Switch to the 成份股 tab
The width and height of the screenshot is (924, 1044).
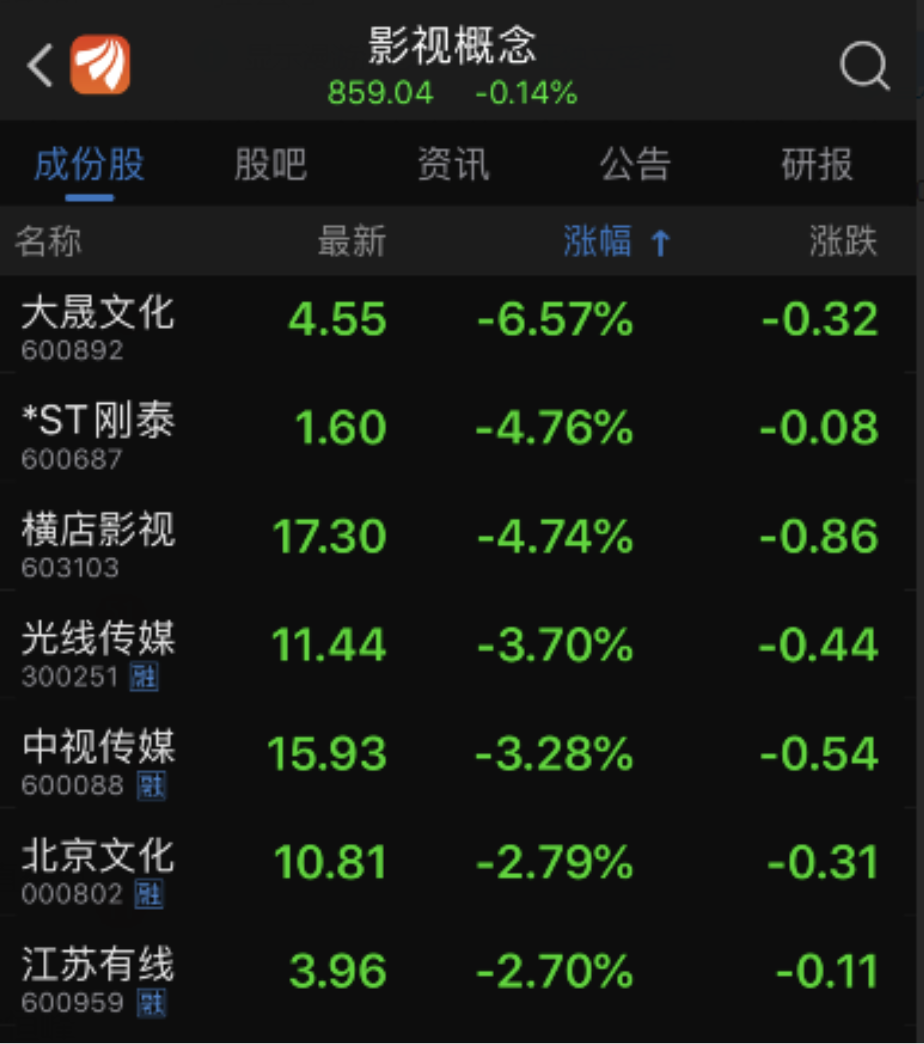coord(90,165)
